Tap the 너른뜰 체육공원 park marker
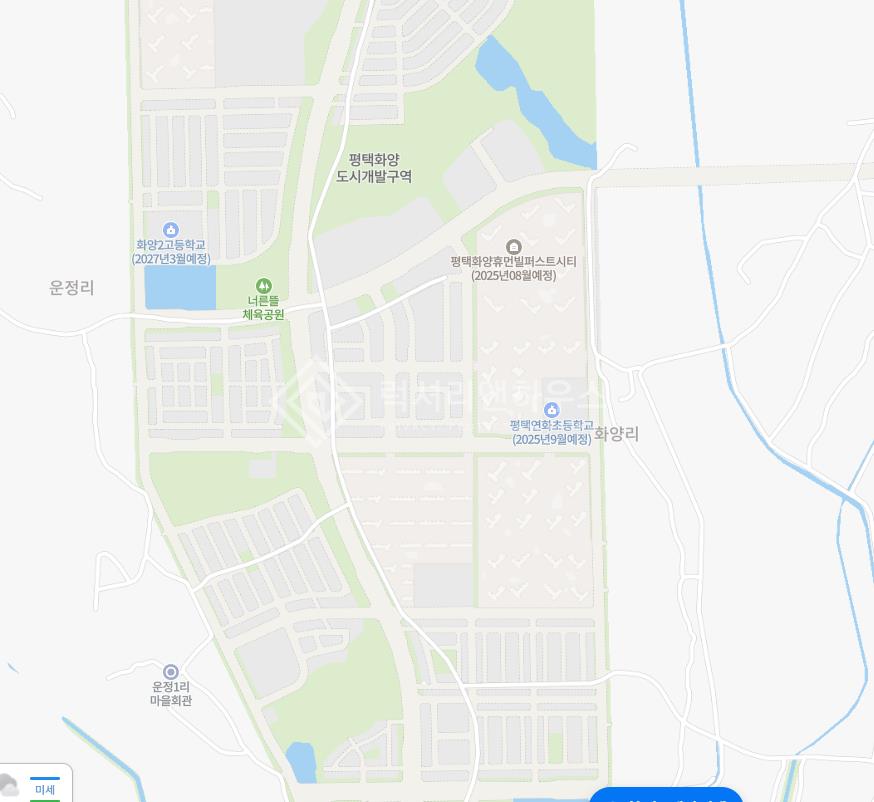Screen dimensions: 874x802 click(263, 286)
